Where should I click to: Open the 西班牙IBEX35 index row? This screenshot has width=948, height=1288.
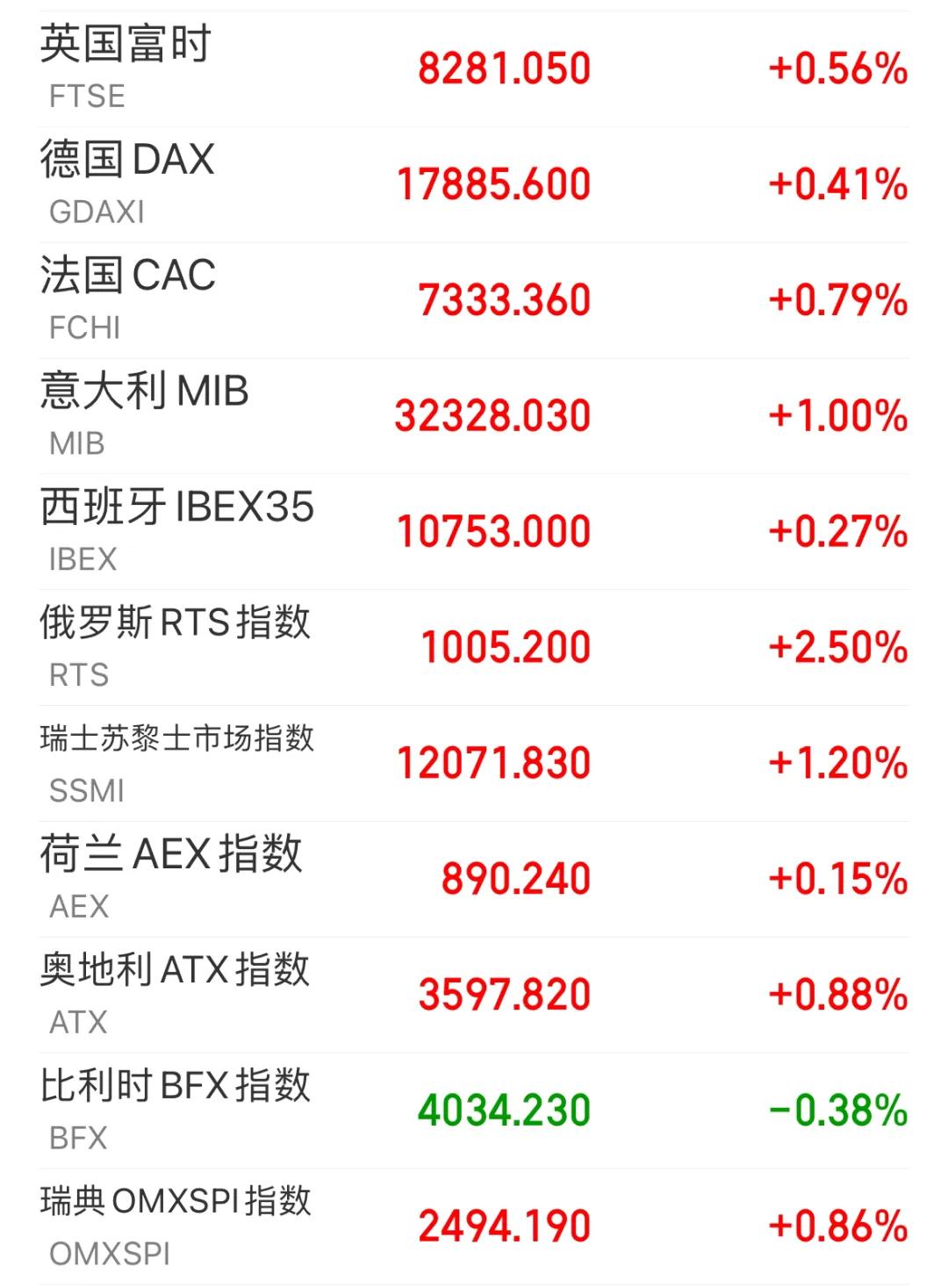[474, 531]
